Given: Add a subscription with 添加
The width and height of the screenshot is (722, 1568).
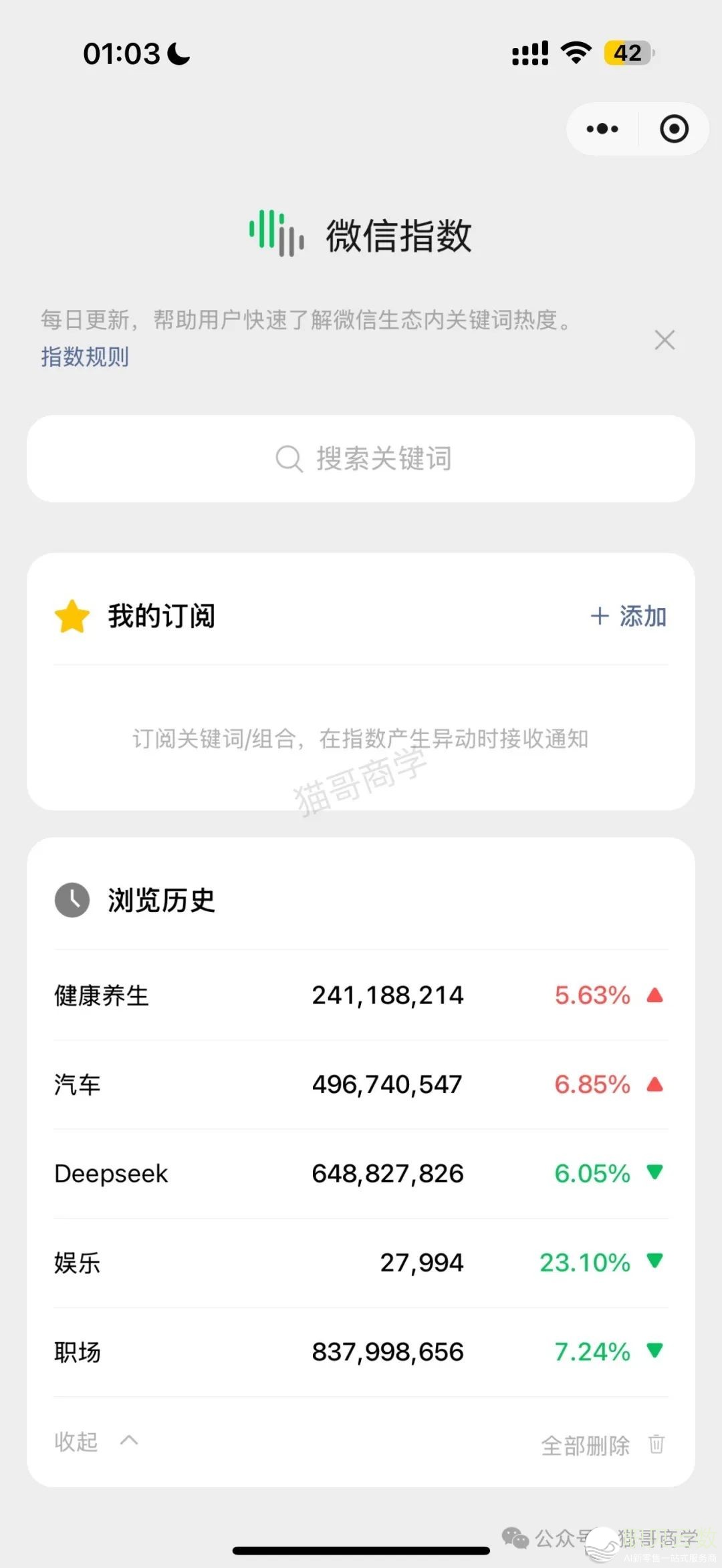Looking at the screenshot, I should pyautogui.click(x=628, y=616).
